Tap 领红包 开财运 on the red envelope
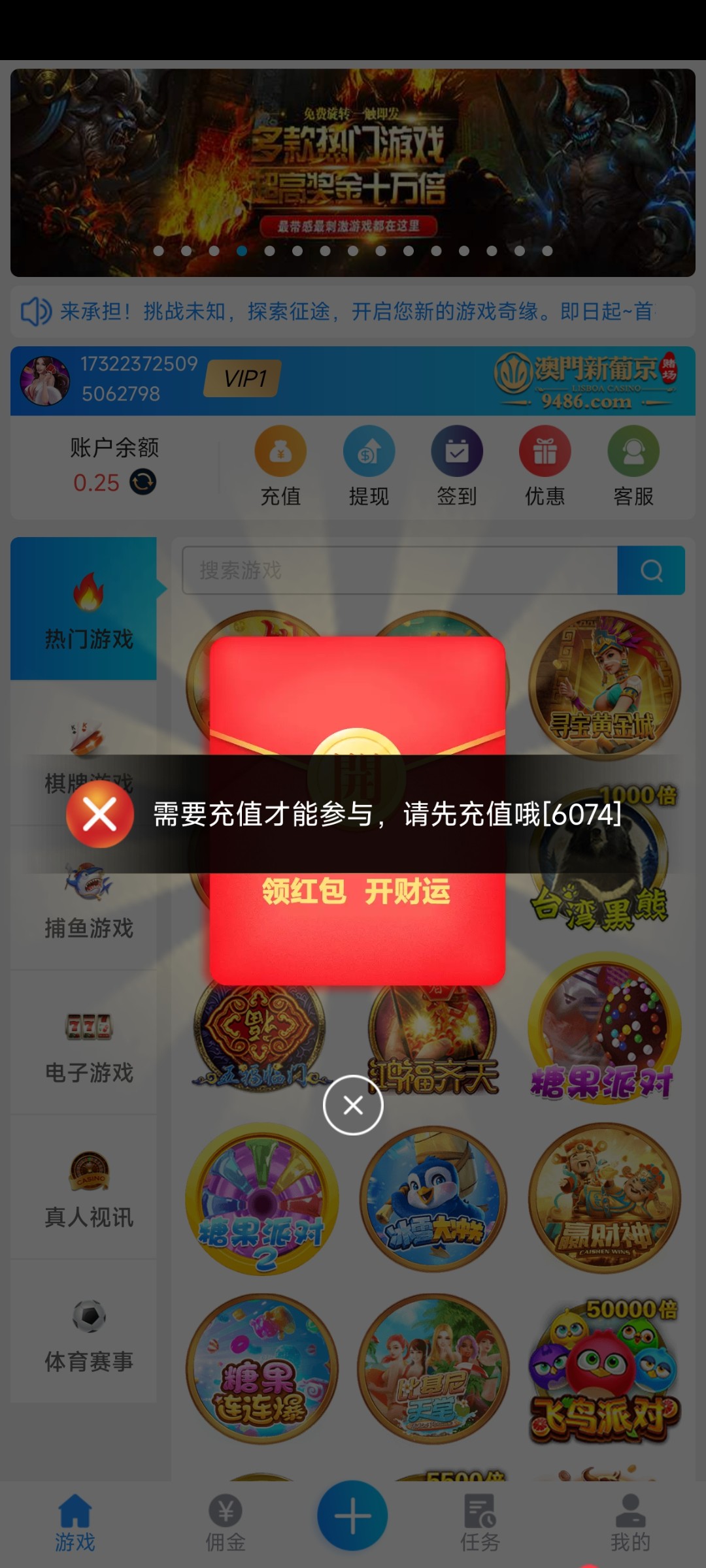 coord(356,891)
